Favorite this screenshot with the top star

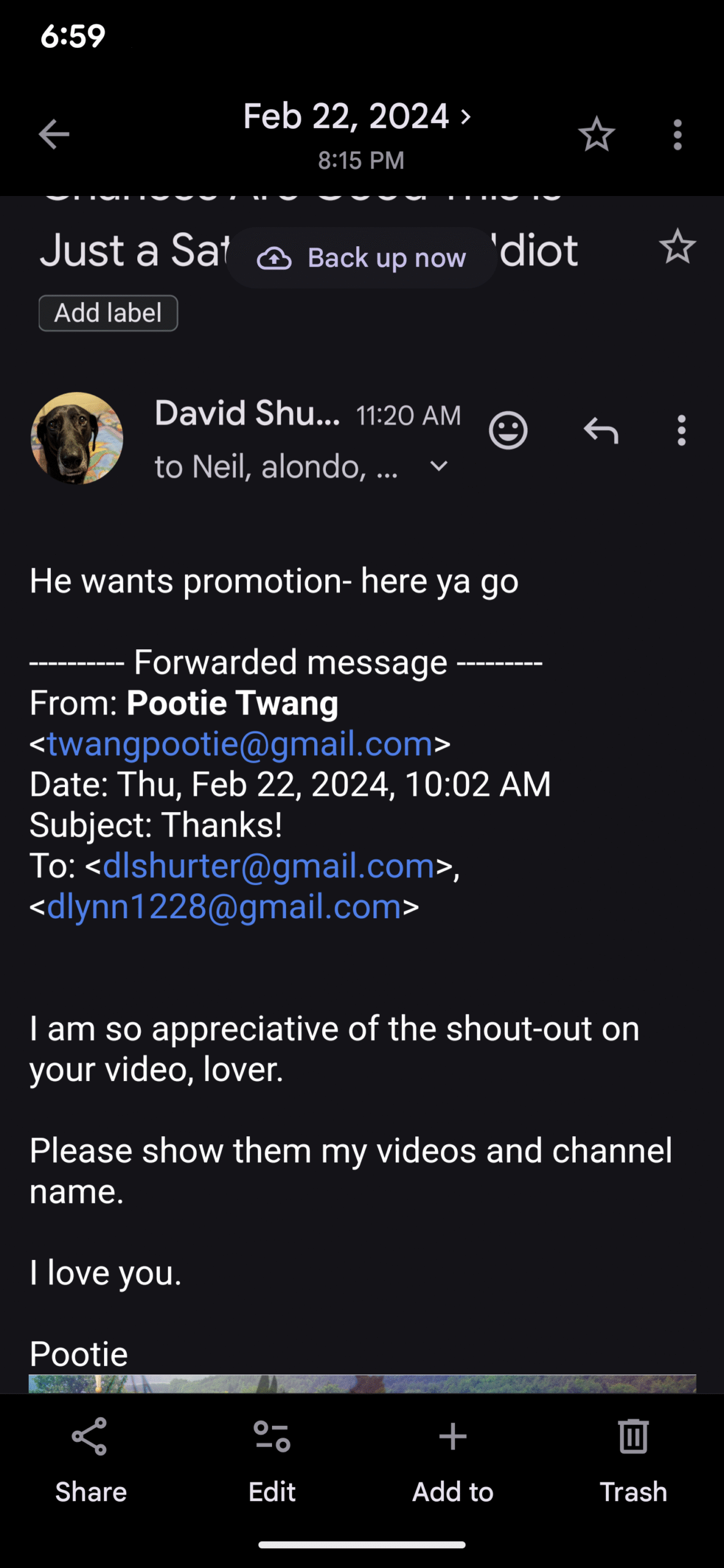click(x=596, y=135)
